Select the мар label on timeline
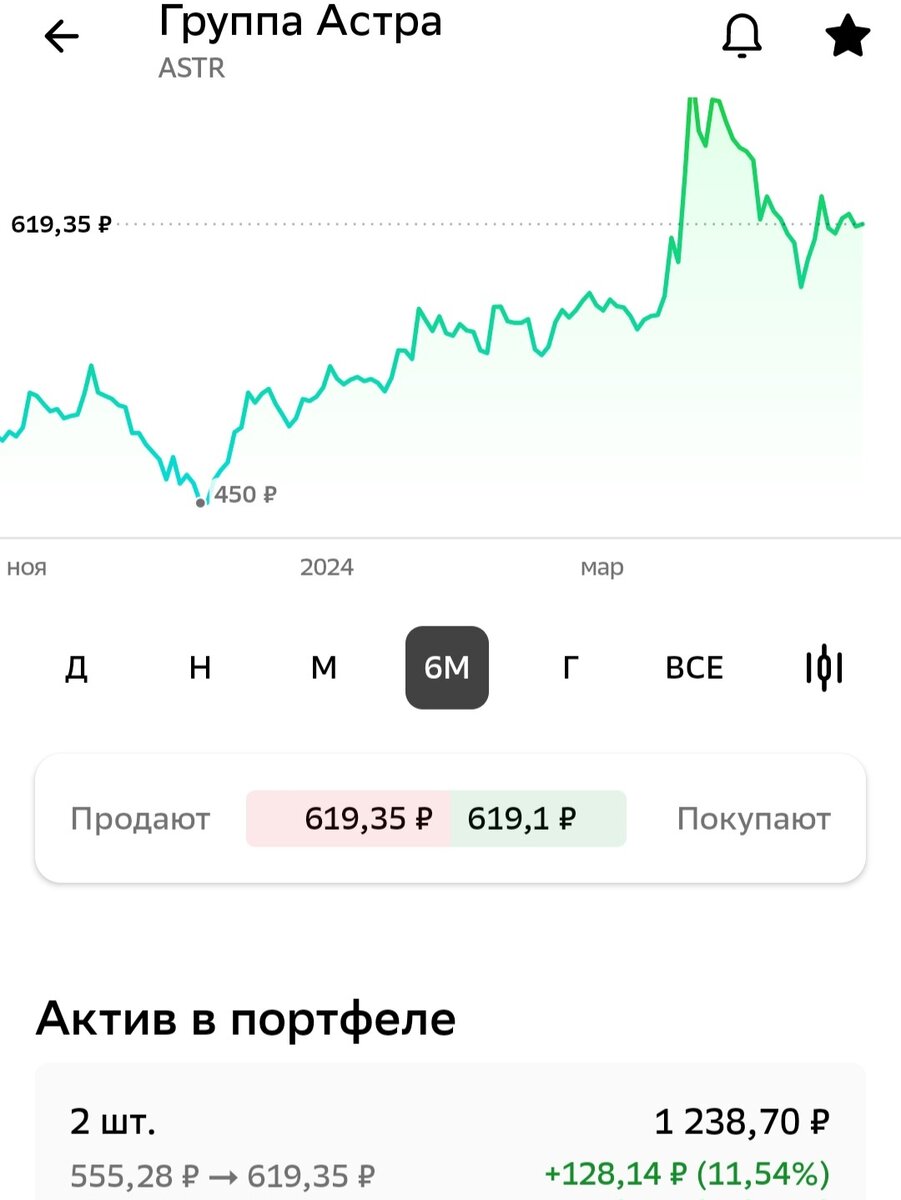The width and height of the screenshot is (901, 1200). [x=604, y=567]
